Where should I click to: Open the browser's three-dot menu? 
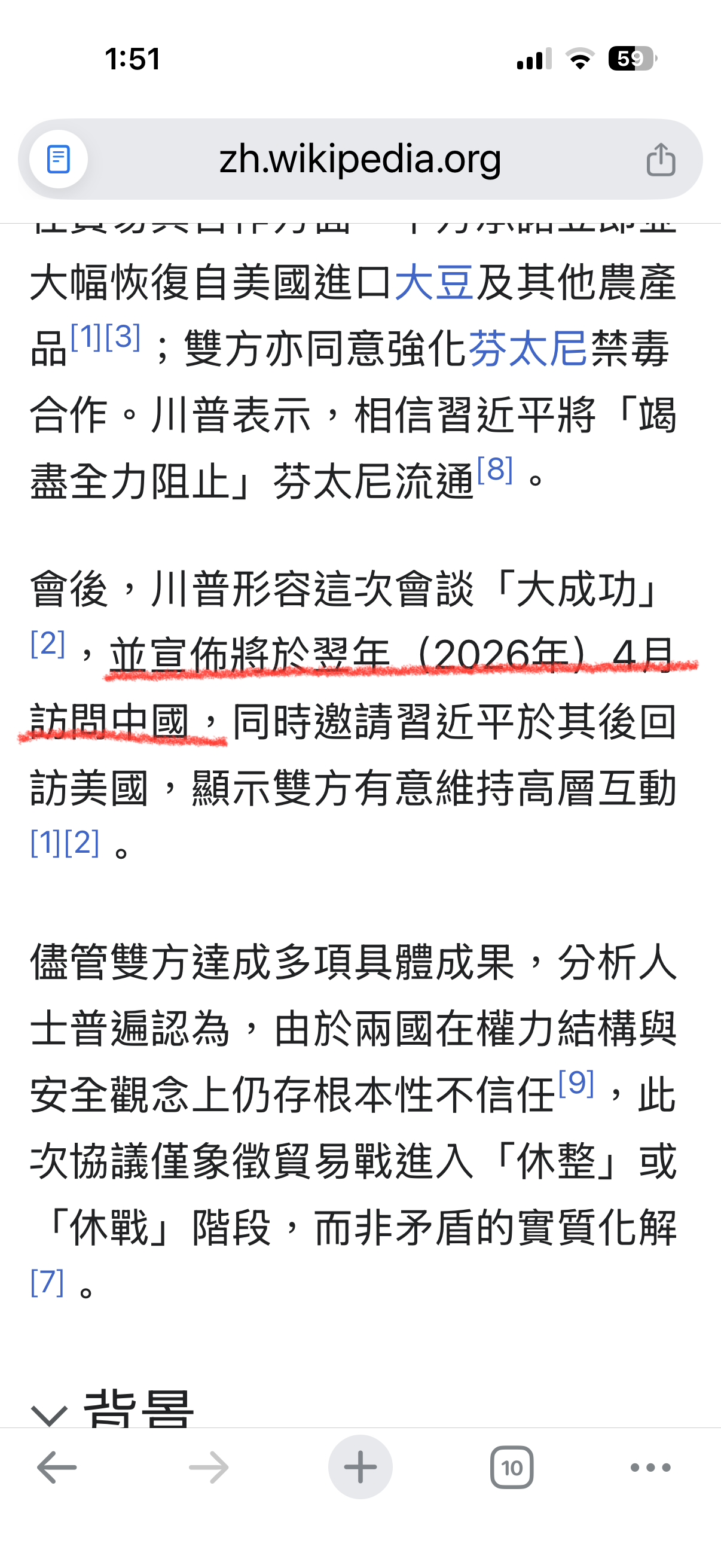pyautogui.click(x=650, y=1468)
